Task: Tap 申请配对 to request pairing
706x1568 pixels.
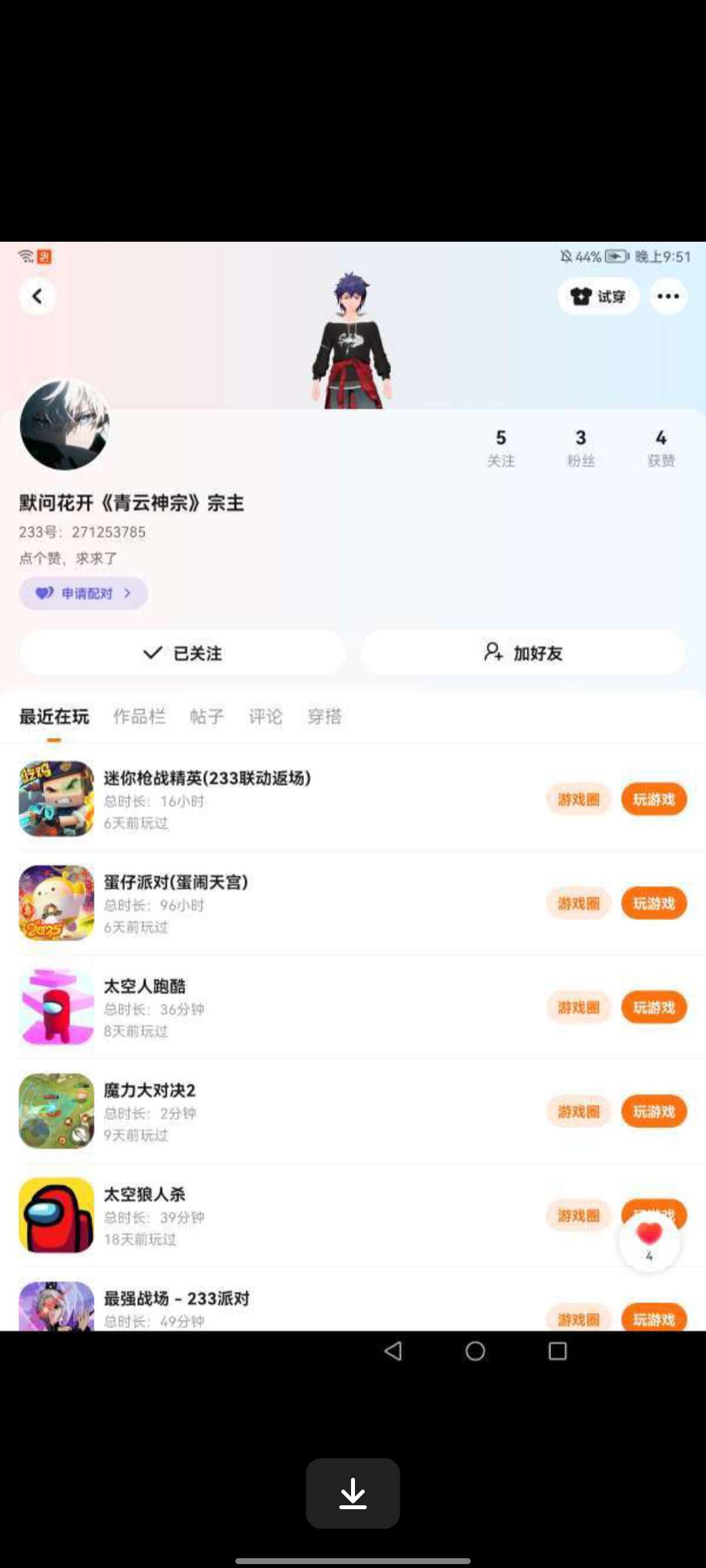Action: (x=84, y=593)
